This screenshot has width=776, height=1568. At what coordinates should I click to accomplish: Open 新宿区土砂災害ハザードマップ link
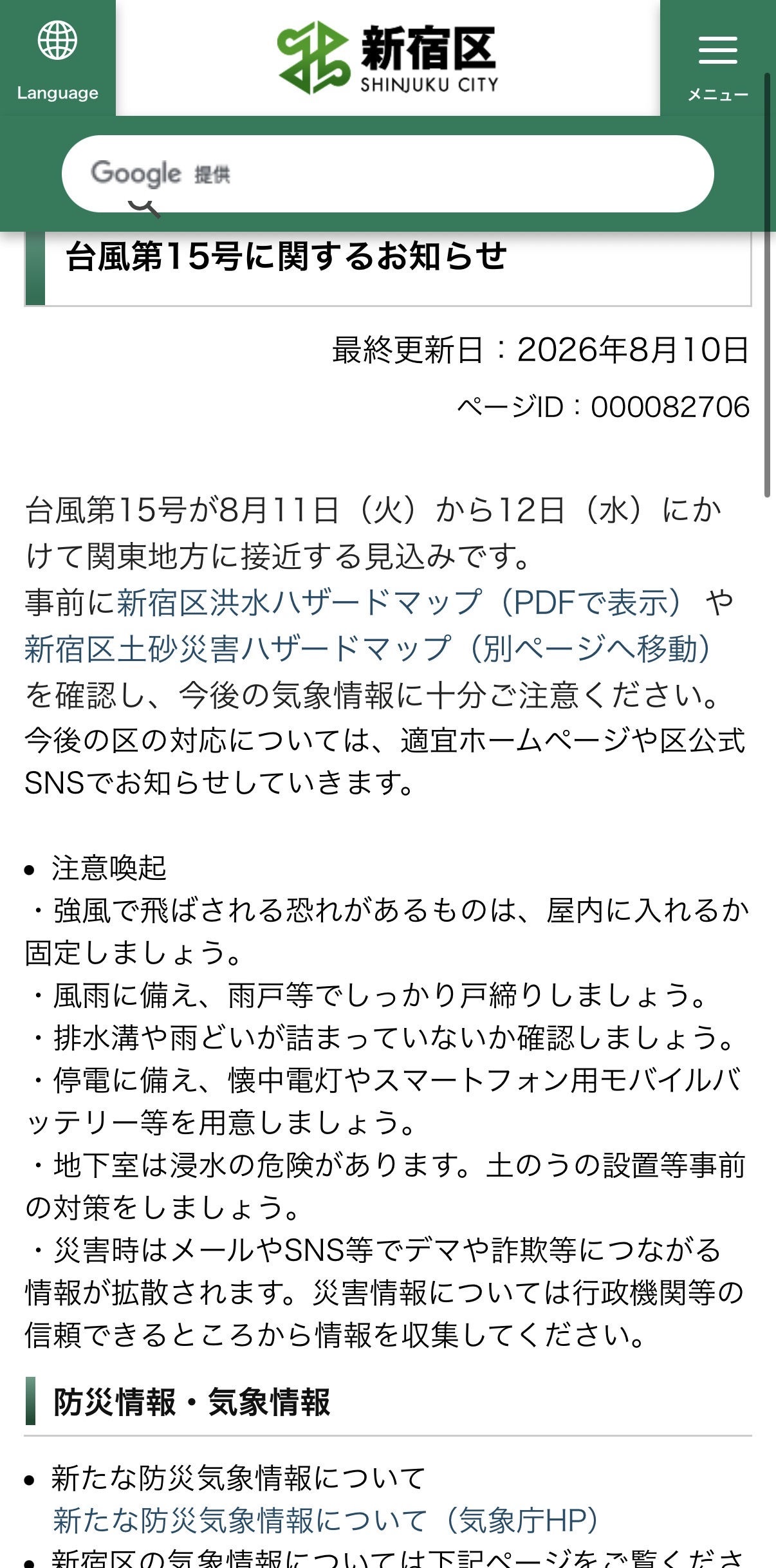pyautogui.click(x=368, y=648)
